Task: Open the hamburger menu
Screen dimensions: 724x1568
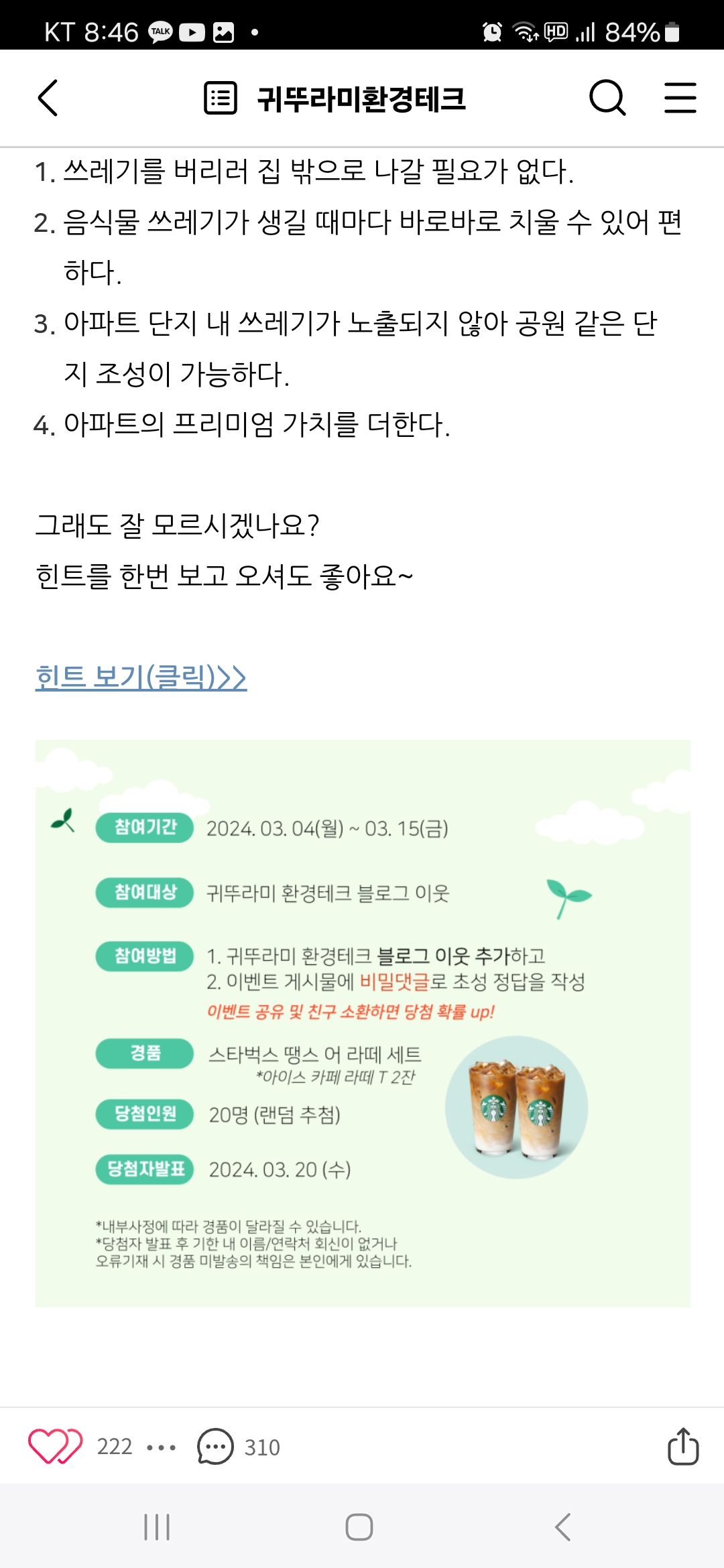Action: (x=680, y=98)
